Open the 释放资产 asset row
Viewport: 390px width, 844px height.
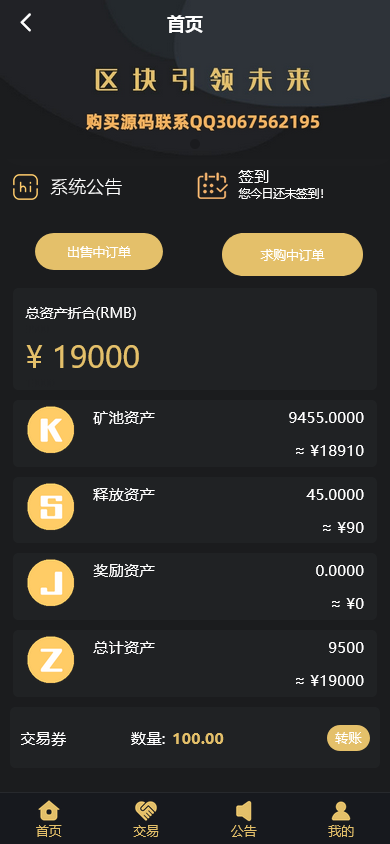click(195, 510)
